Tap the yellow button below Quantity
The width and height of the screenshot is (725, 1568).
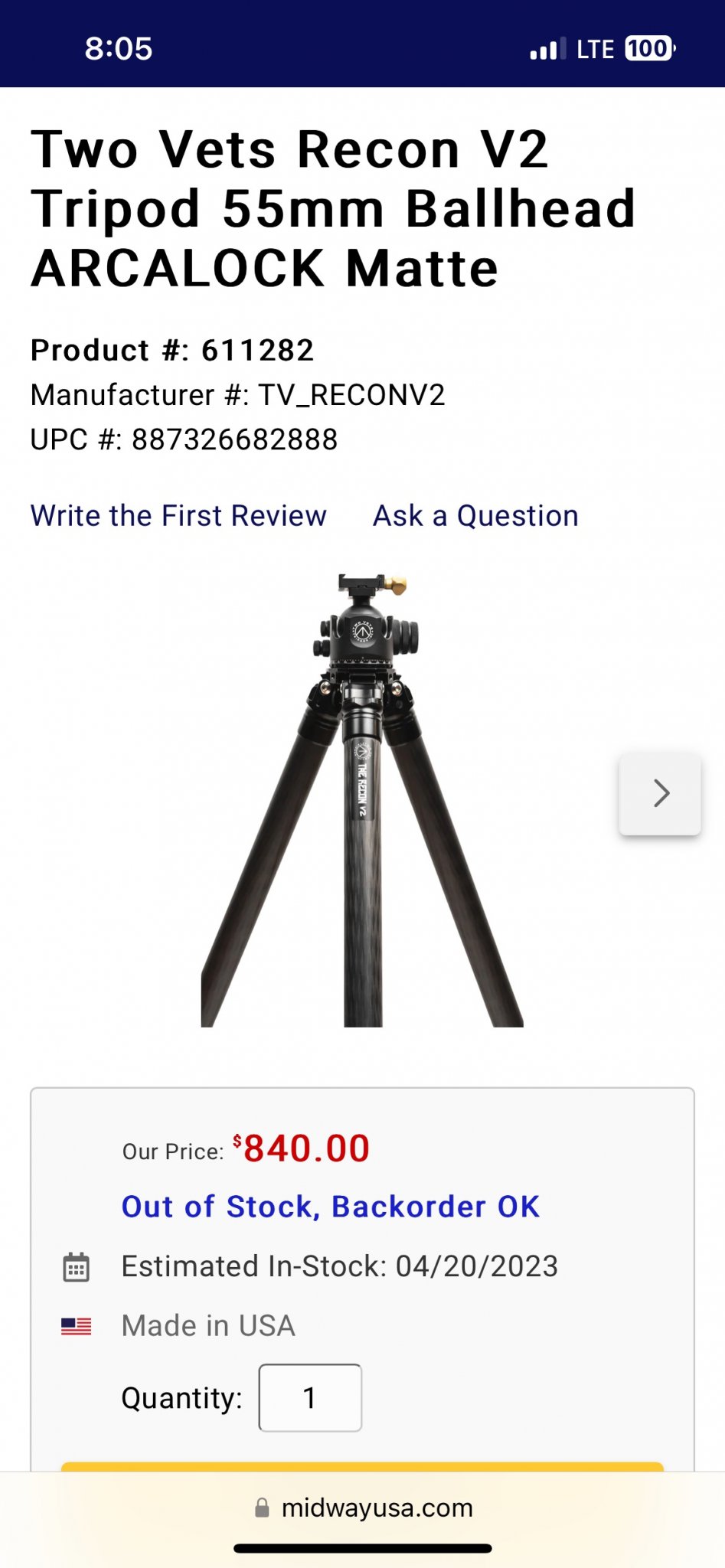point(362,1466)
